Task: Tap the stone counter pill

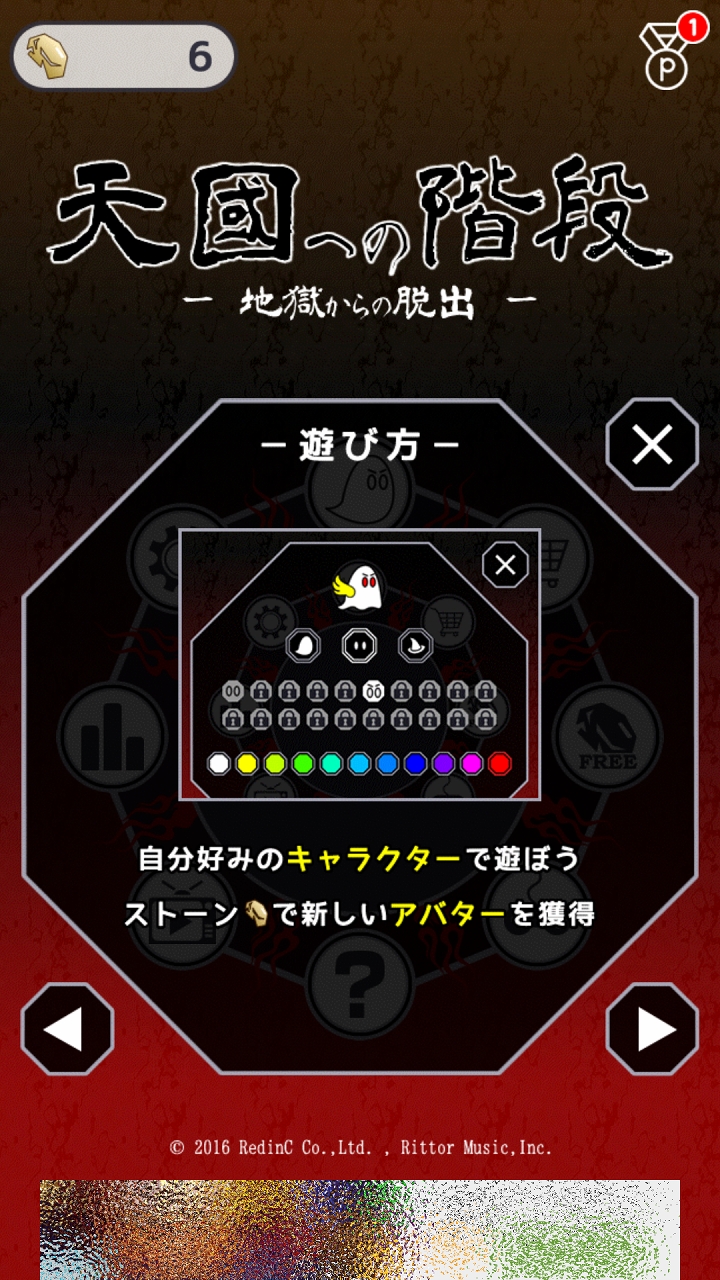Action: tap(123, 57)
